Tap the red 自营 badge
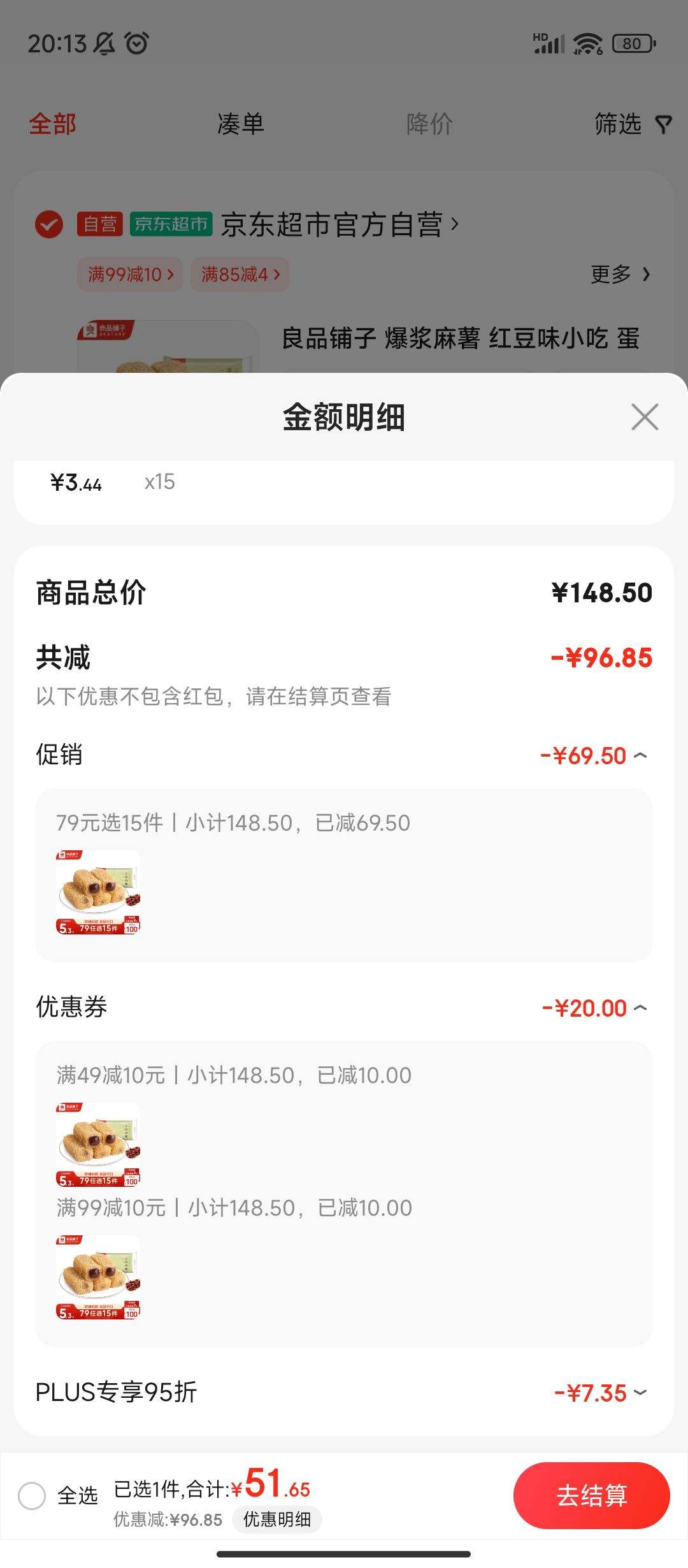The image size is (688, 1568). 99,224
